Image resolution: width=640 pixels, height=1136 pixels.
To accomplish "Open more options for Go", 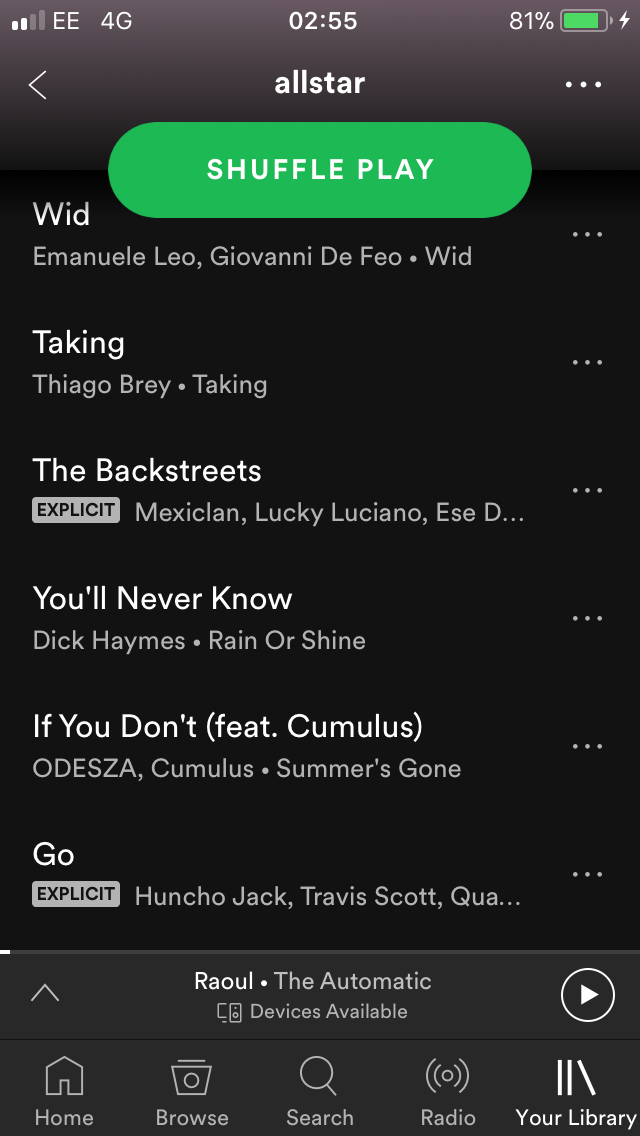I will (x=587, y=875).
